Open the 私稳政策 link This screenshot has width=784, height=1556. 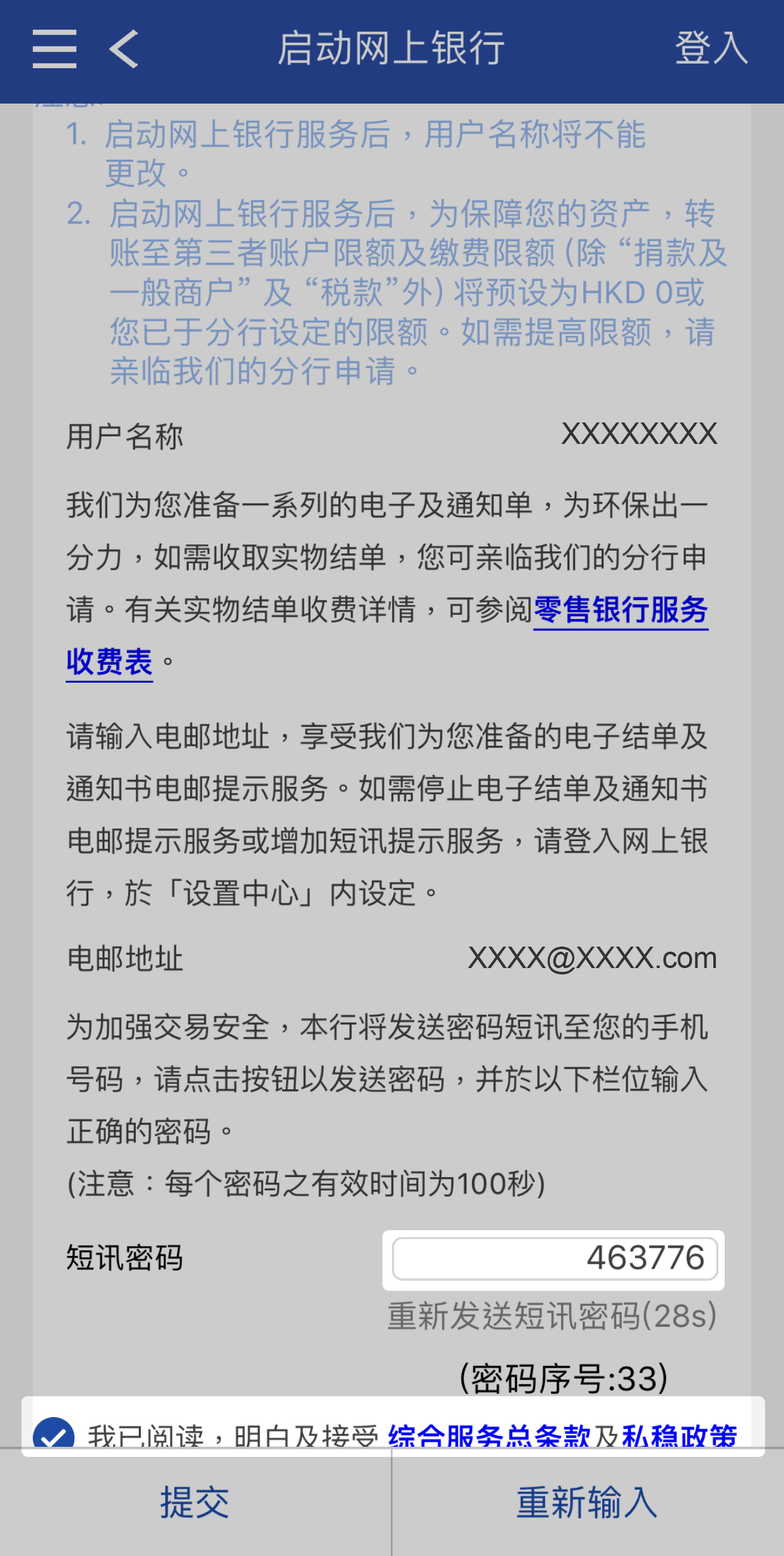pyautogui.click(x=679, y=1436)
